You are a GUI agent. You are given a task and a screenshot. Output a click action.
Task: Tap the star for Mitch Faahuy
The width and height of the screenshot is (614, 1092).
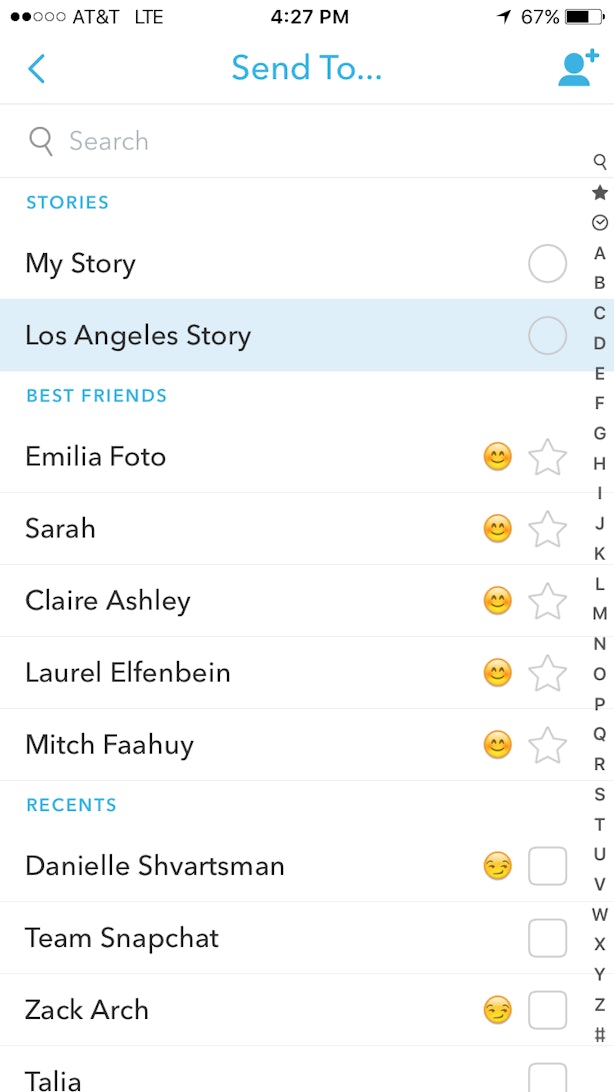click(547, 745)
